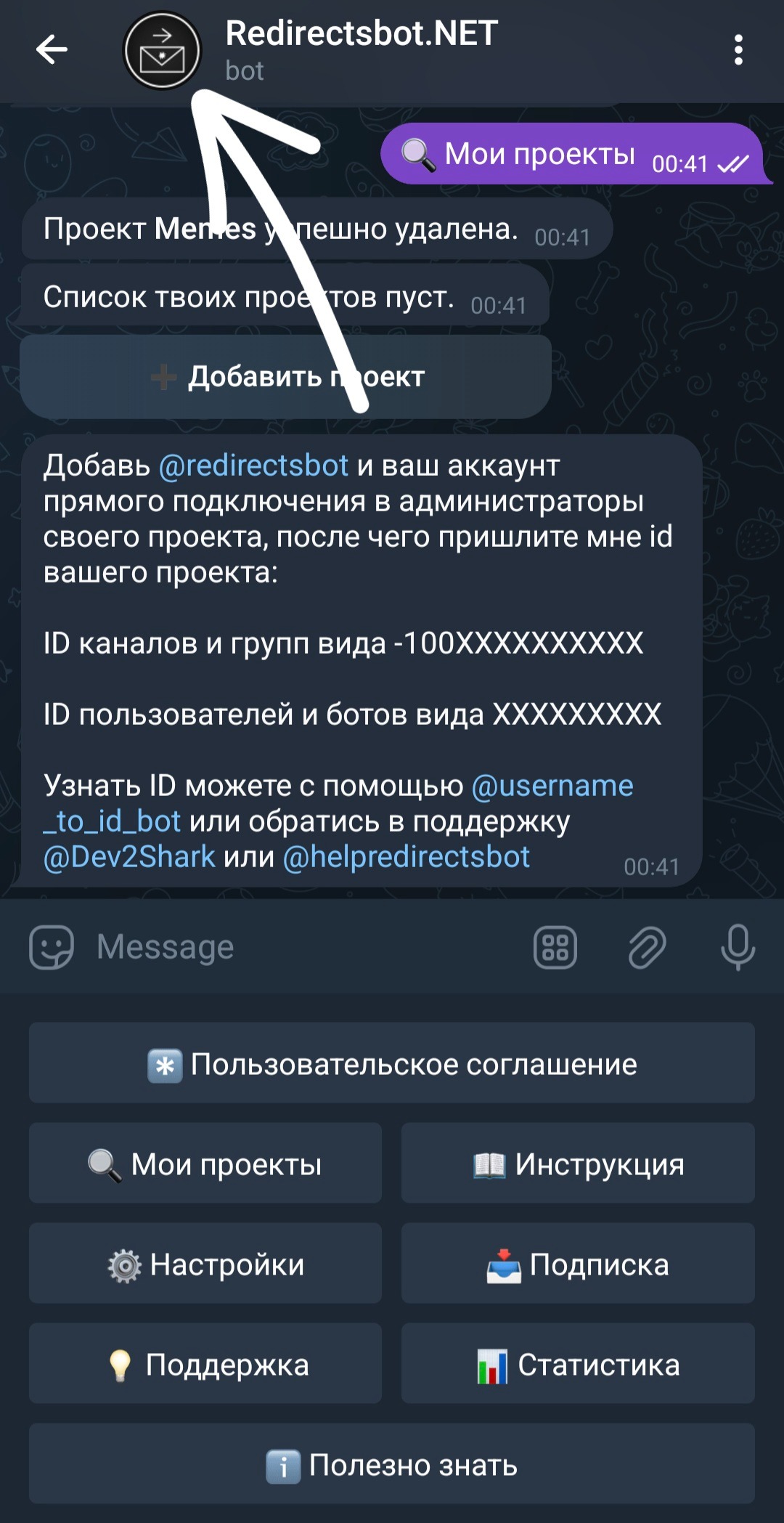
Task: Toggle the bot keyboard icon
Action: coord(555,947)
